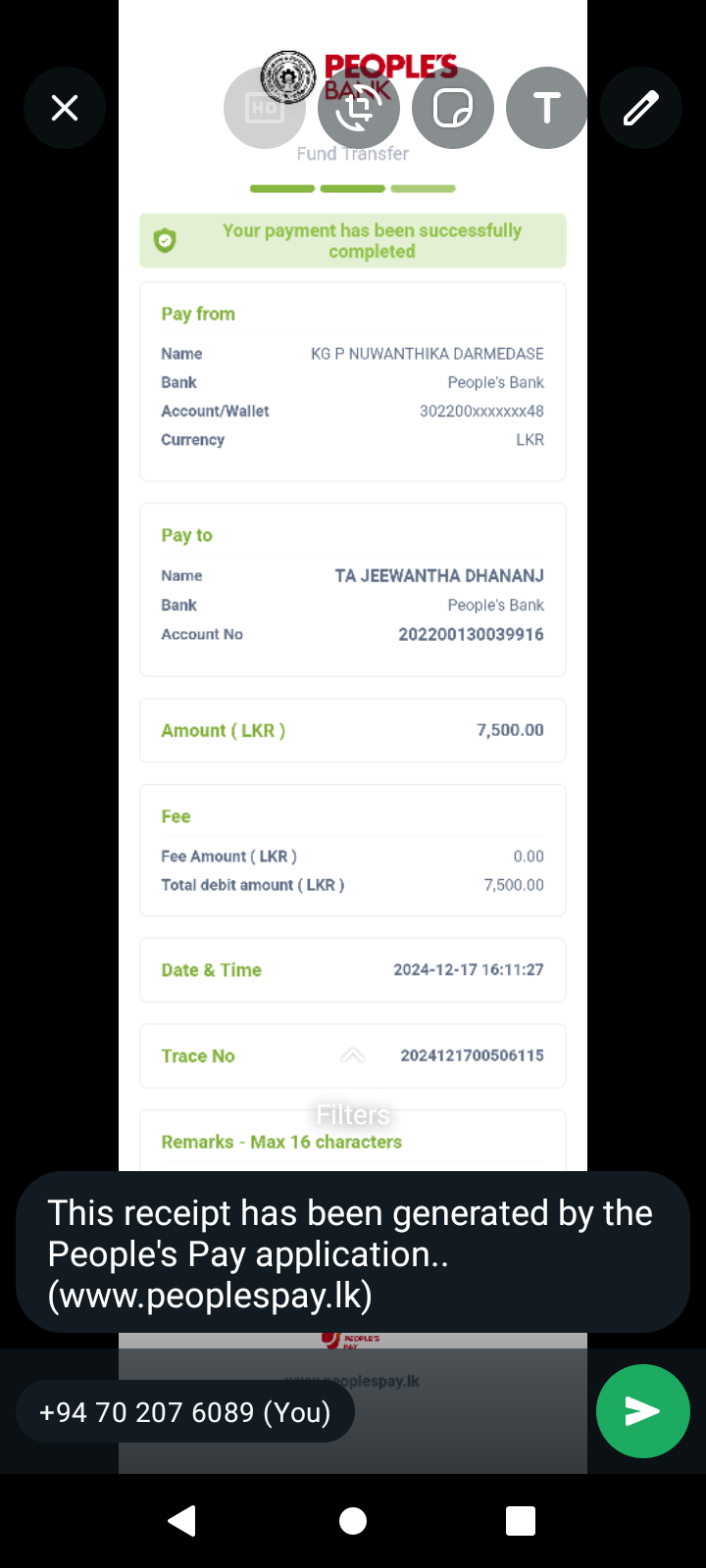Toggle HD quality option
The height and width of the screenshot is (1568, 706).
[x=265, y=108]
